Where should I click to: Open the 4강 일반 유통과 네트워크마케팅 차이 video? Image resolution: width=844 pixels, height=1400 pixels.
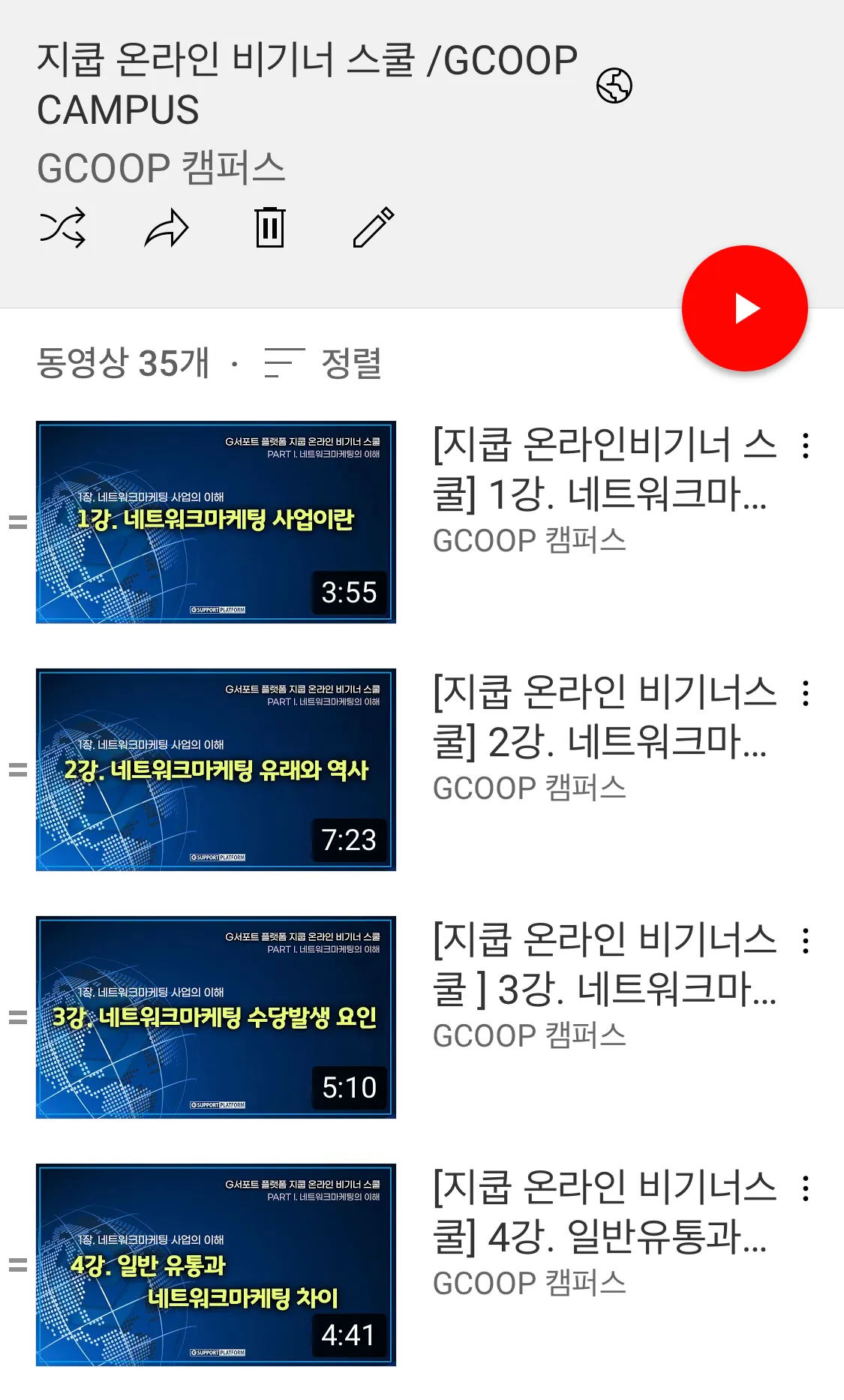[x=216, y=1265]
